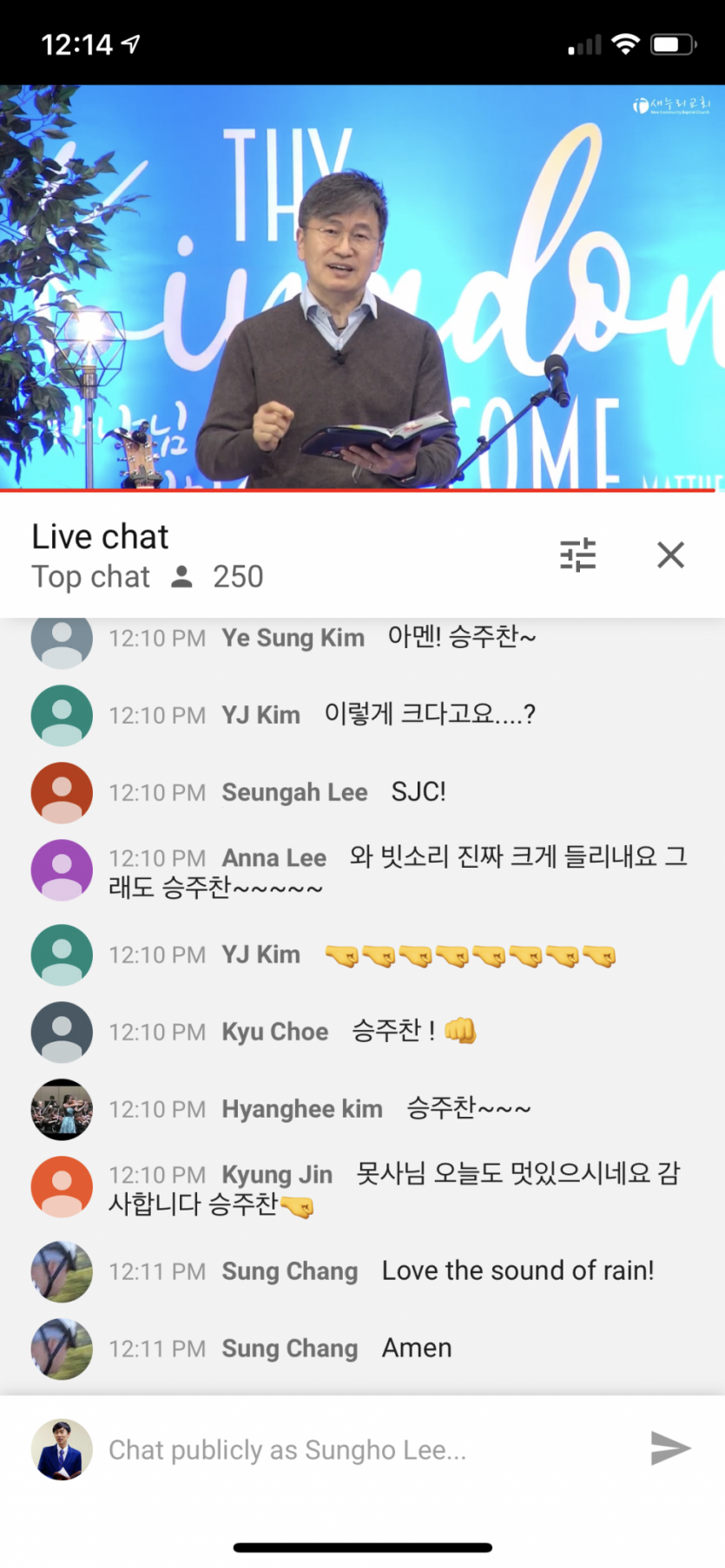Send the chat message

pyautogui.click(x=670, y=1447)
